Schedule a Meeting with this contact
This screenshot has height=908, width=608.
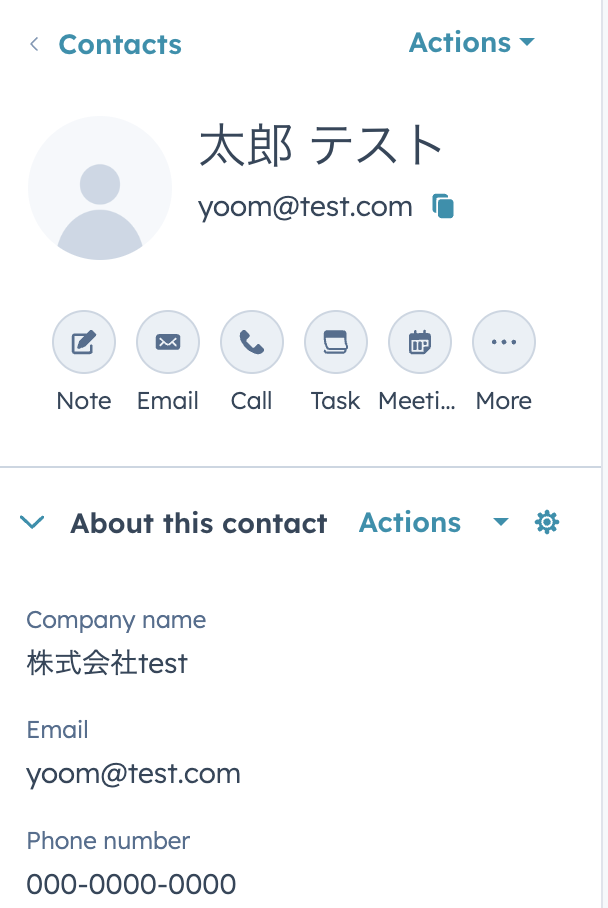click(x=420, y=343)
